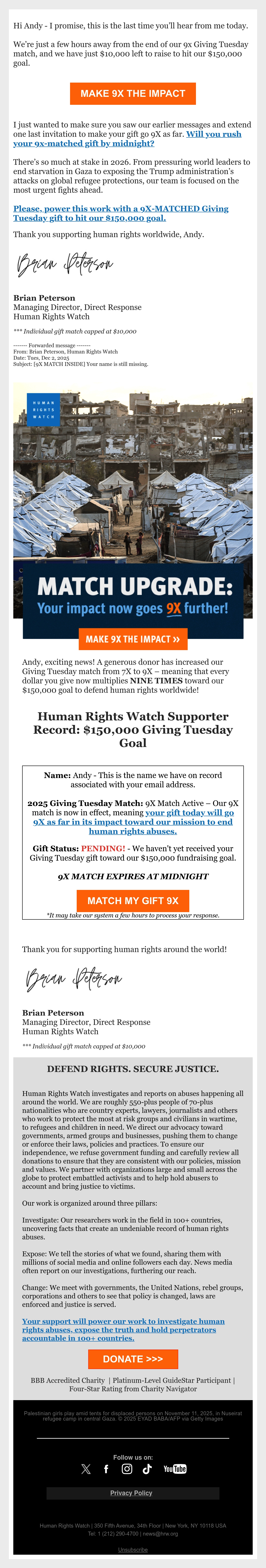This screenshot has height=1568, width=266.
Task: Open the 'Please, power this work' link
Action: point(121,213)
